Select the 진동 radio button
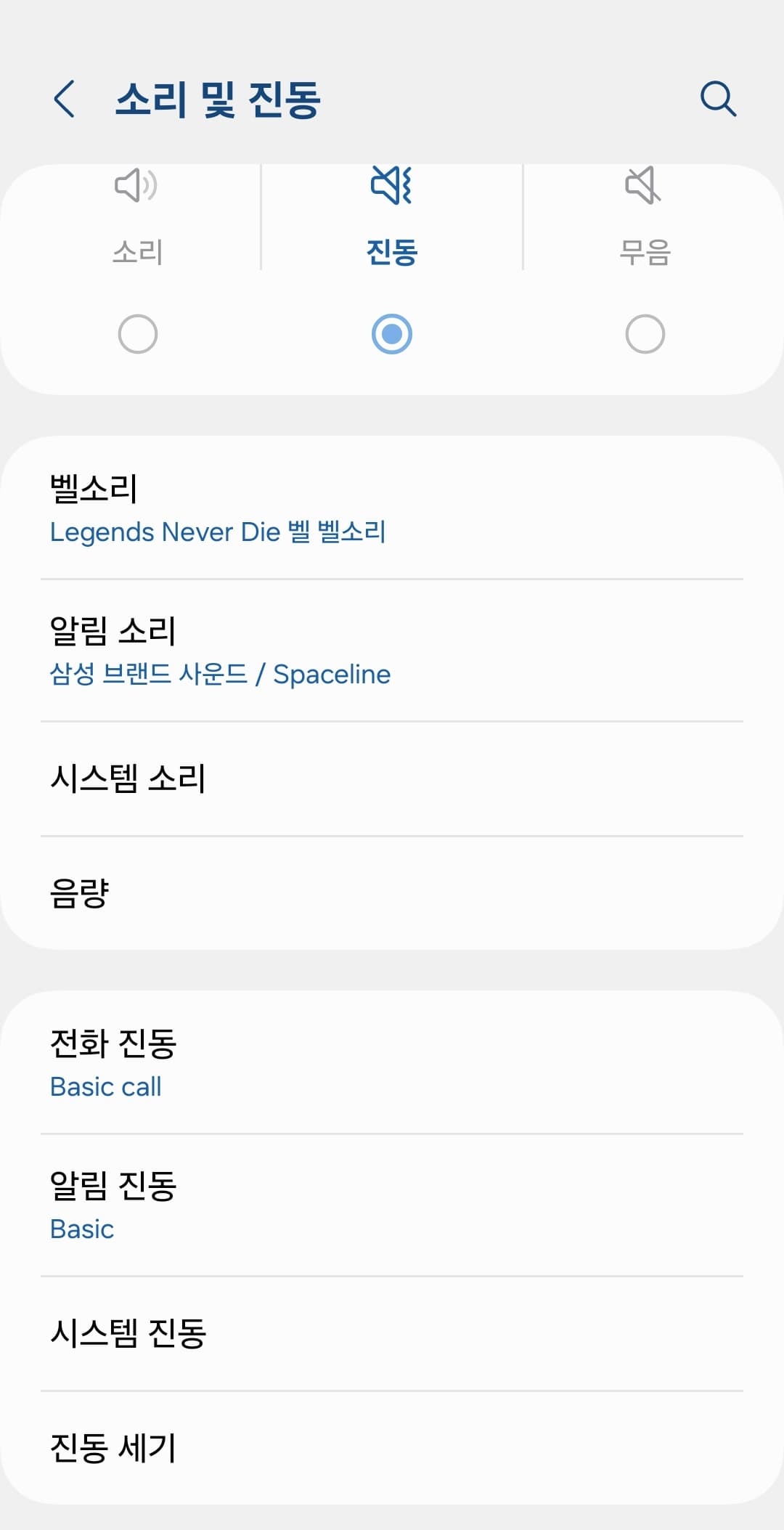Viewport: 784px width, 1530px height. [x=391, y=333]
